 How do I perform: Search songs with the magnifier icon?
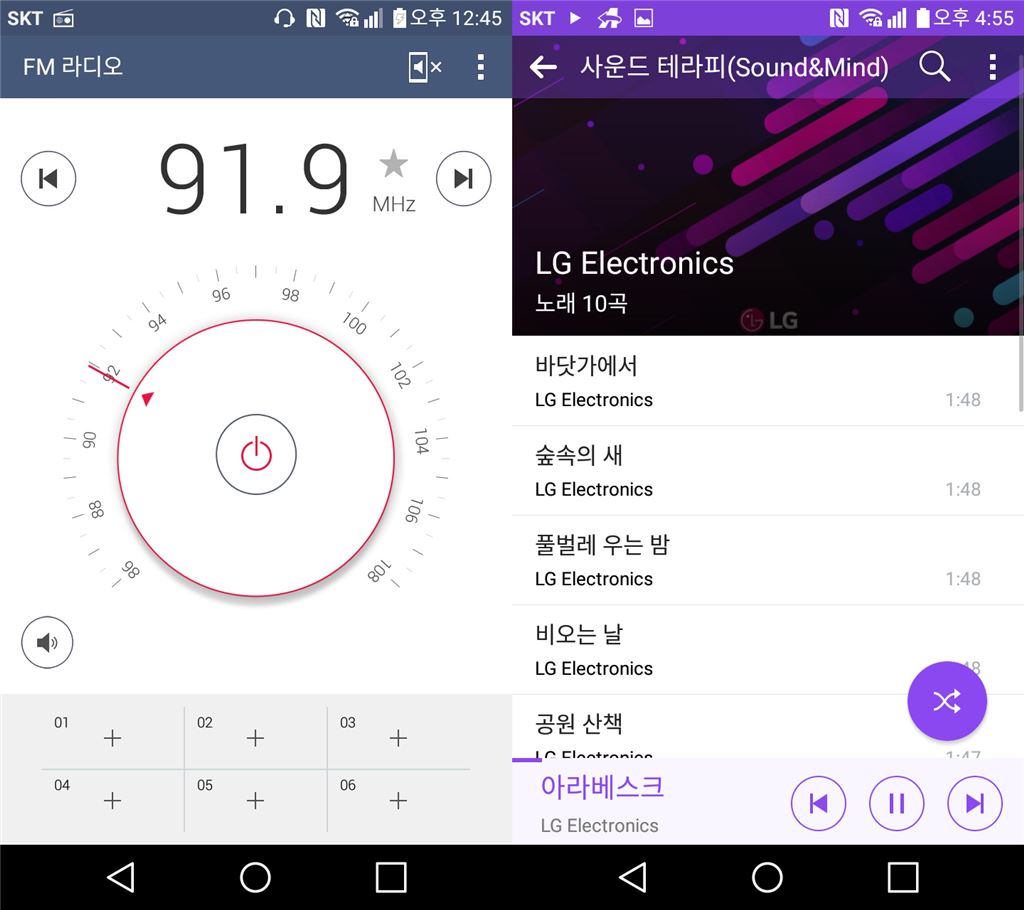click(x=934, y=67)
